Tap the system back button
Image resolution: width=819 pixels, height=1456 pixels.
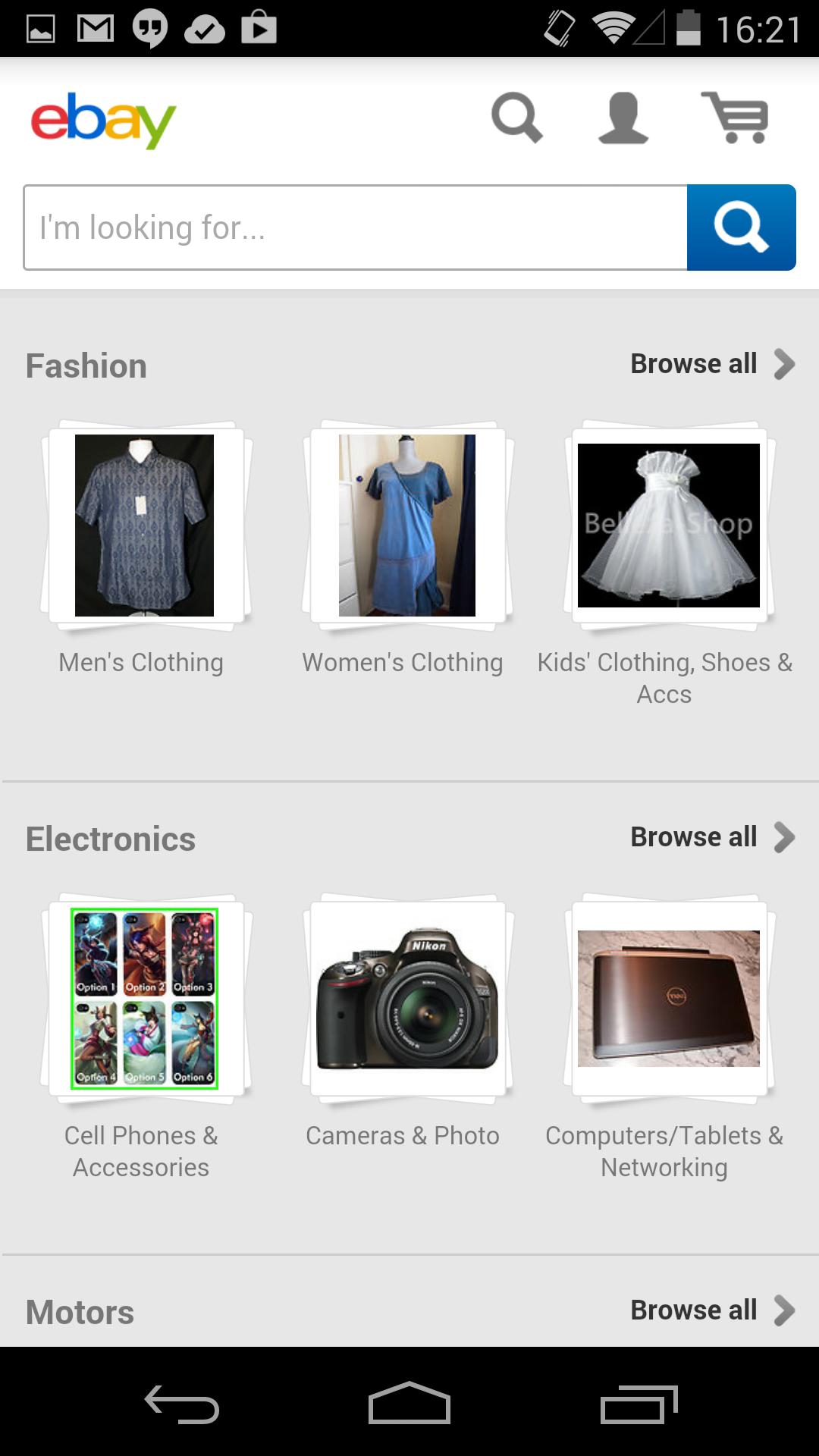(x=182, y=1404)
